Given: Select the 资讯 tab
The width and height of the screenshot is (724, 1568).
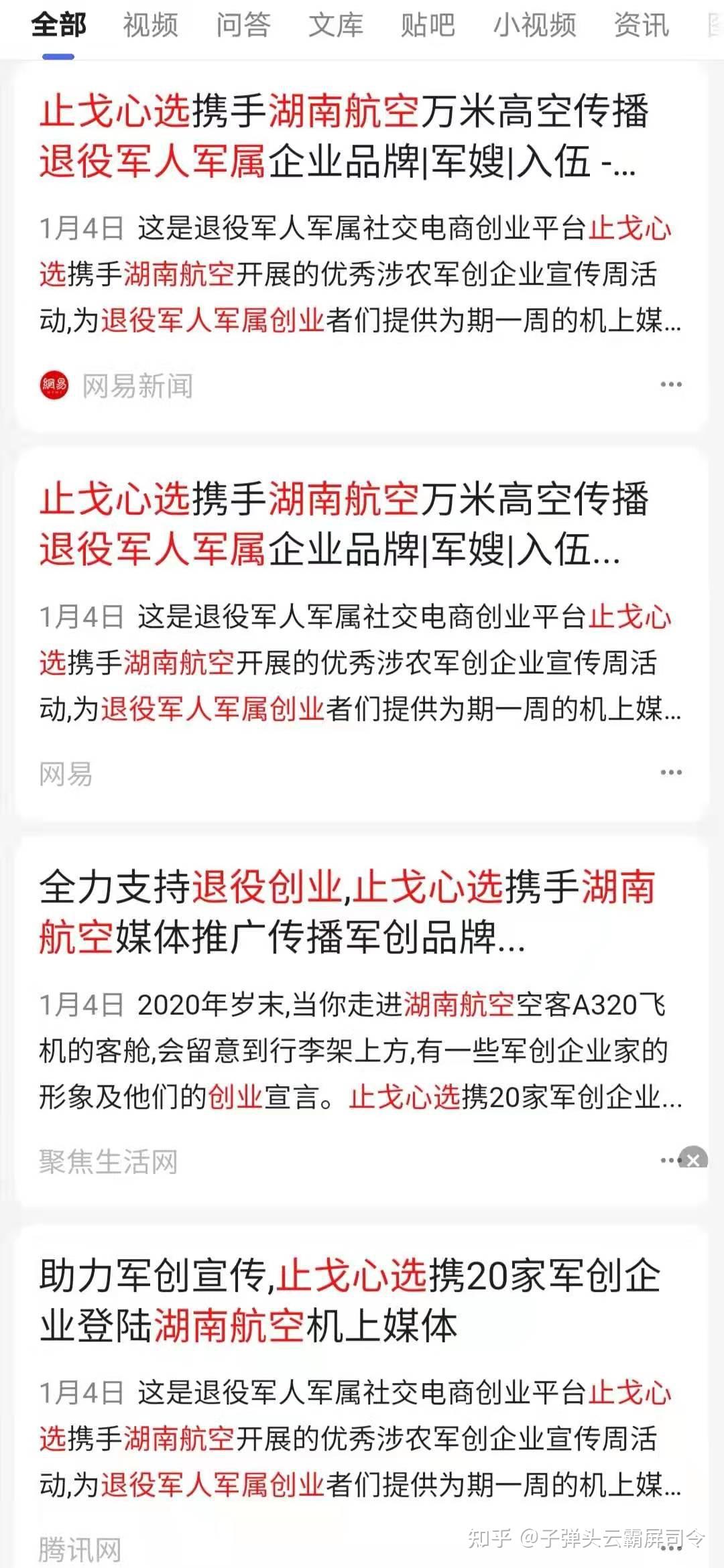Looking at the screenshot, I should tap(642, 25).
